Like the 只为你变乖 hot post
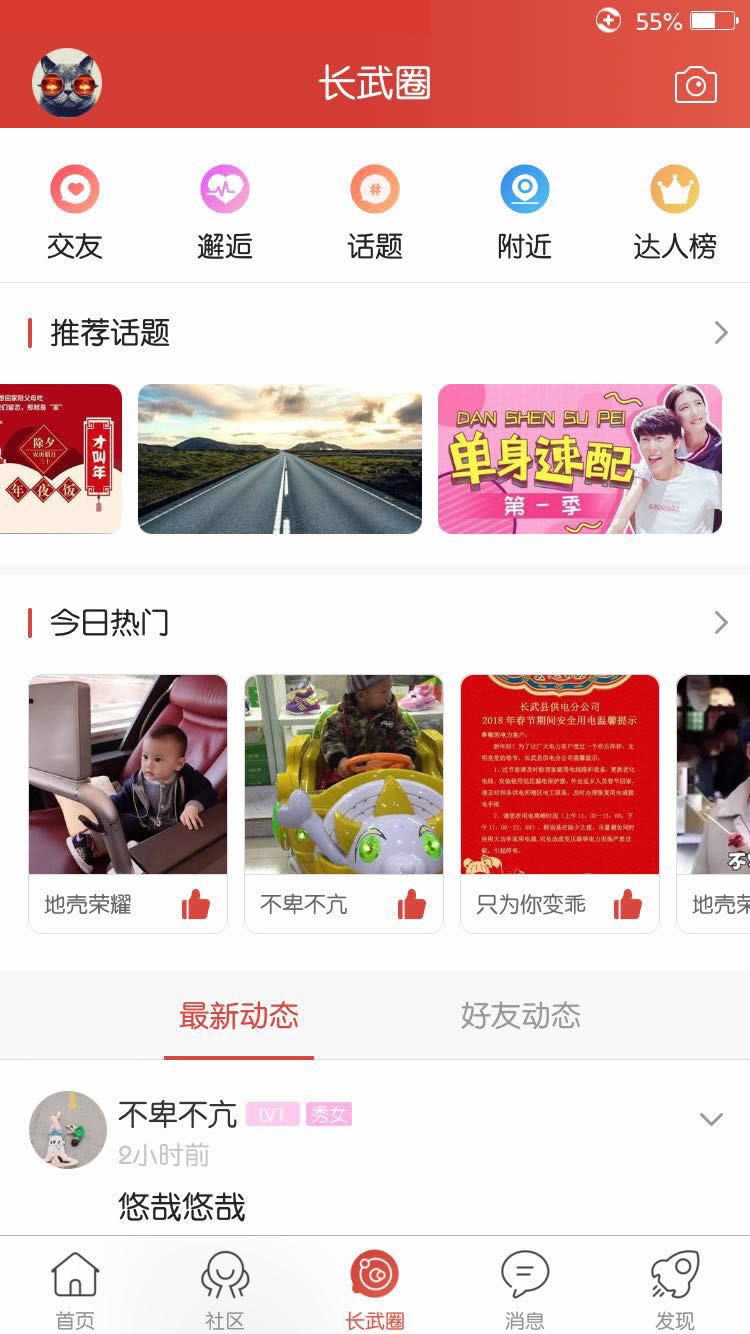 (627, 905)
